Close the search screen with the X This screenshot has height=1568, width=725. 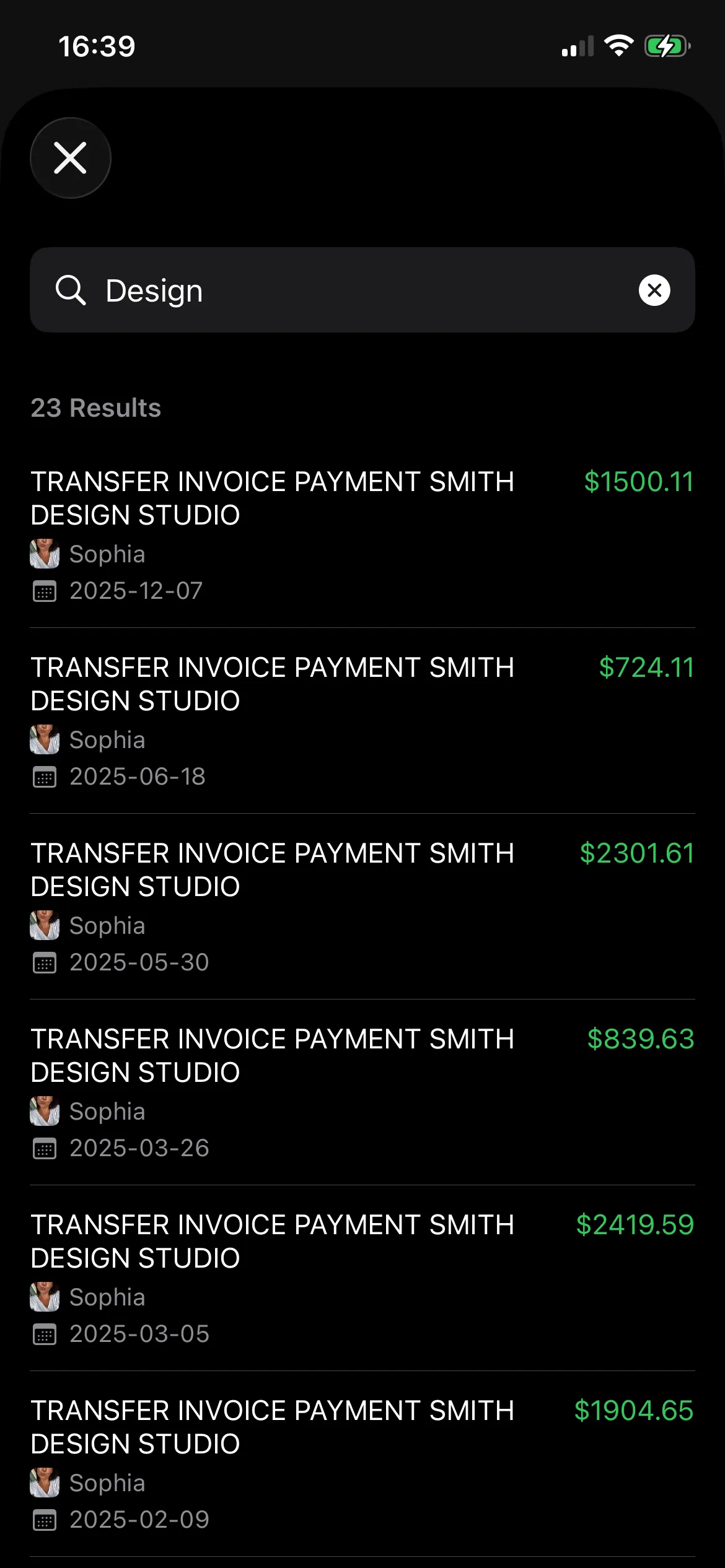click(70, 158)
